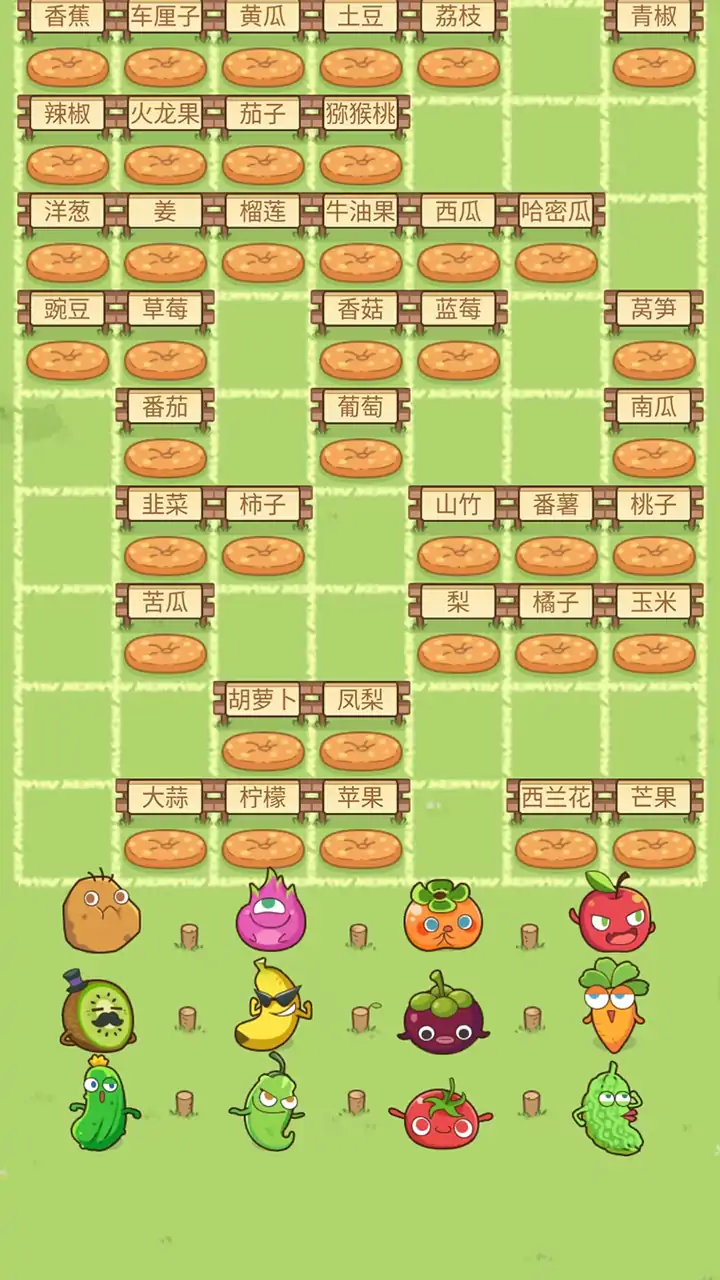Tap the slot under 火龙果 sign
The image size is (720, 1280).
(165, 165)
